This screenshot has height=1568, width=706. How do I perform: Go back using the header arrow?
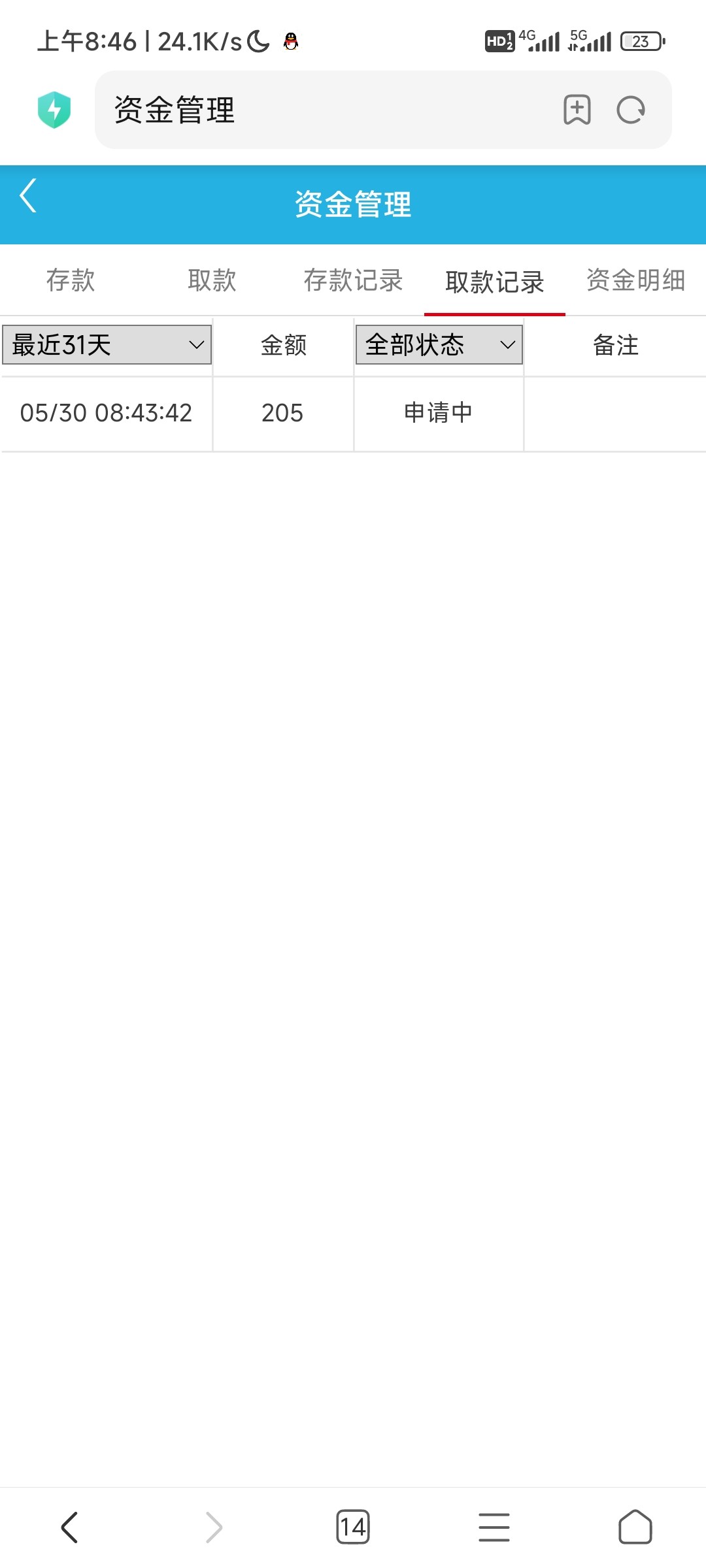pos(28,196)
